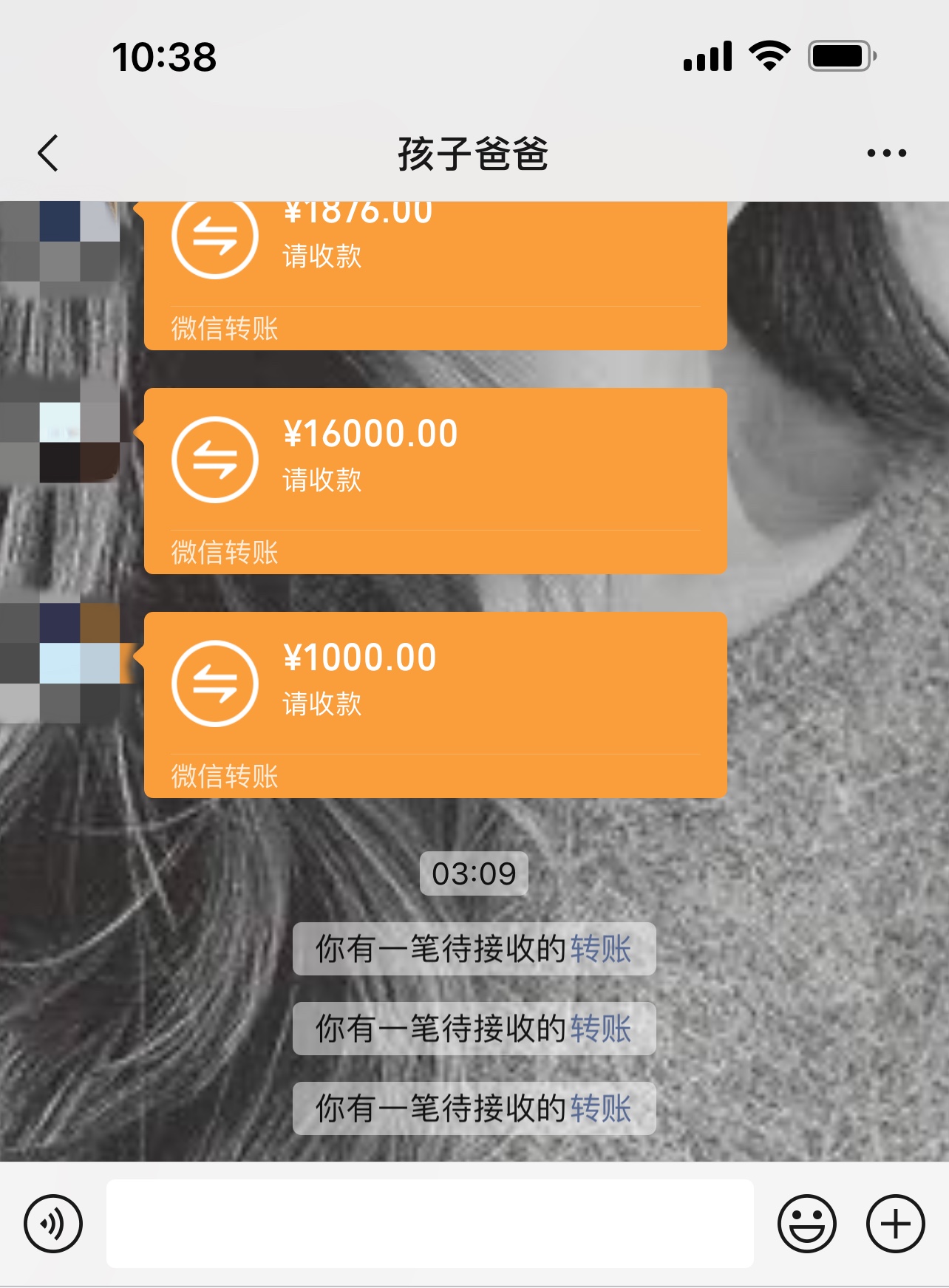Open the ¥16000.00 transfer message
The image size is (949, 1288).
pyautogui.click(x=435, y=480)
